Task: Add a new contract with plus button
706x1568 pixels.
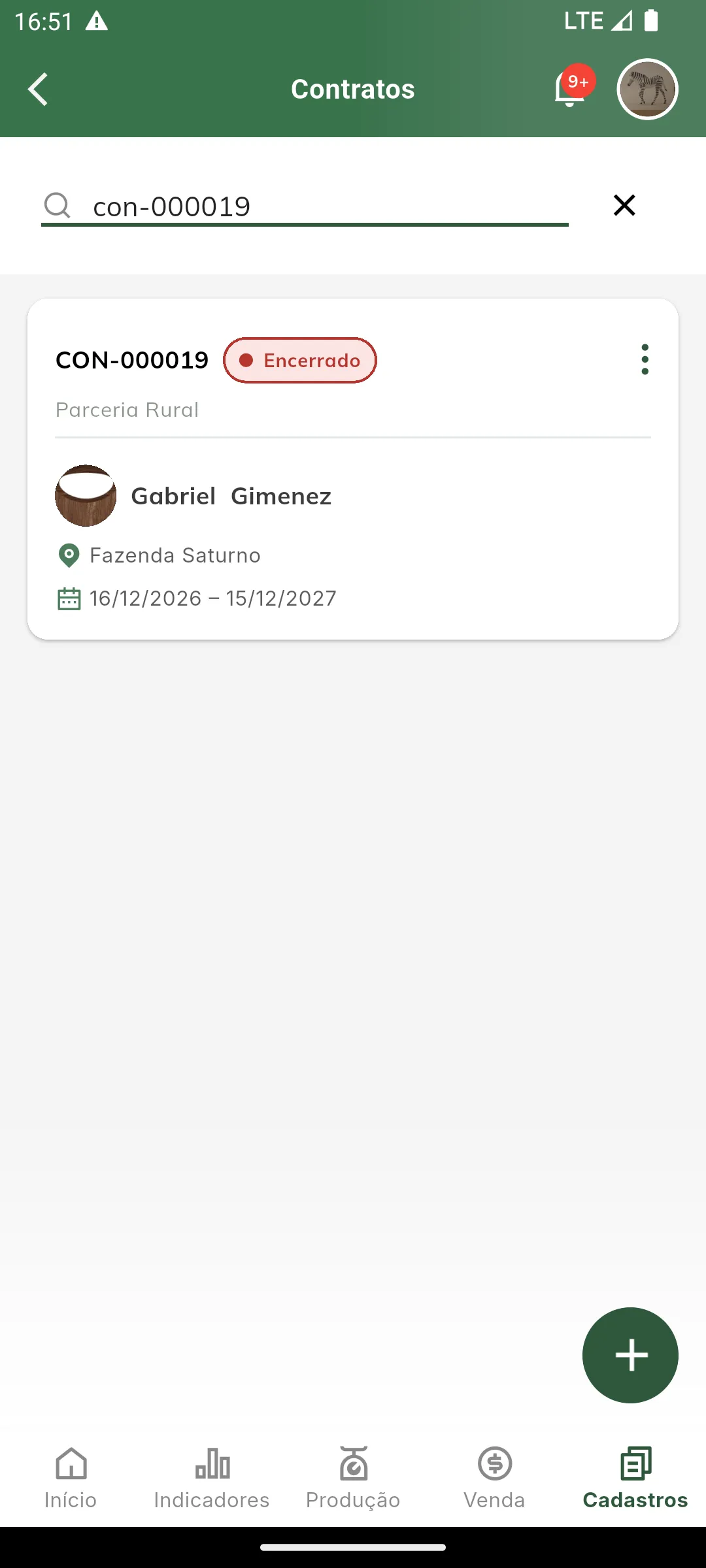Action: coord(630,1355)
